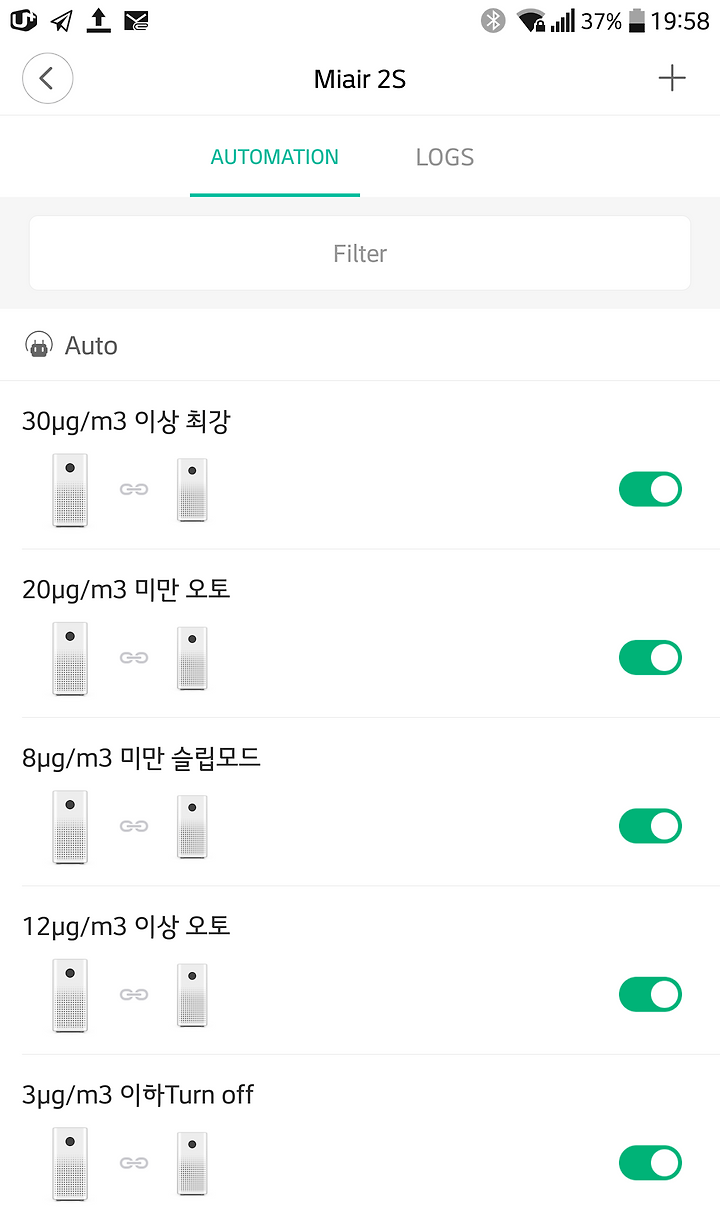Add a new automation with the plus icon
The image size is (720, 1208).
[x=672, y=79]
